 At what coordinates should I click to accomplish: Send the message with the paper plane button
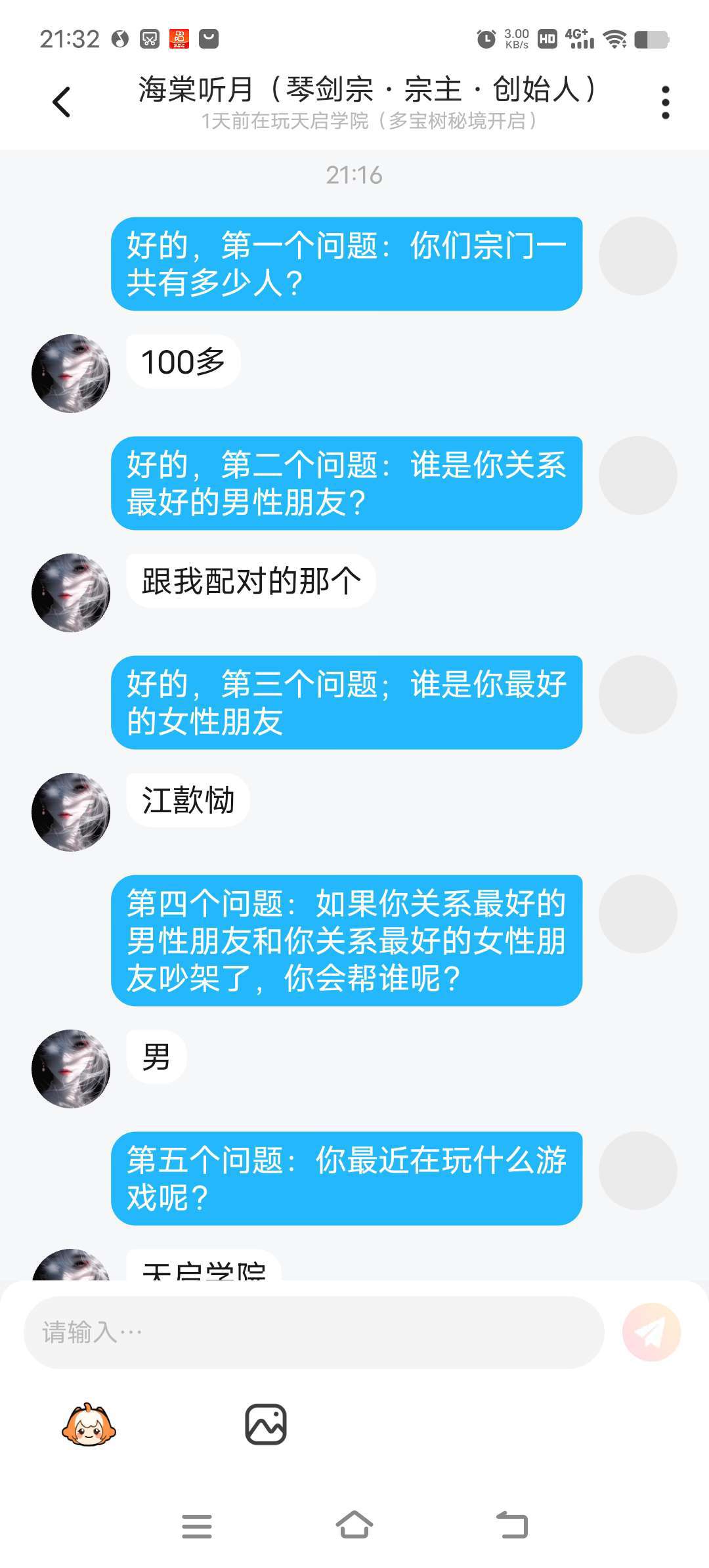pos(651,1332)
